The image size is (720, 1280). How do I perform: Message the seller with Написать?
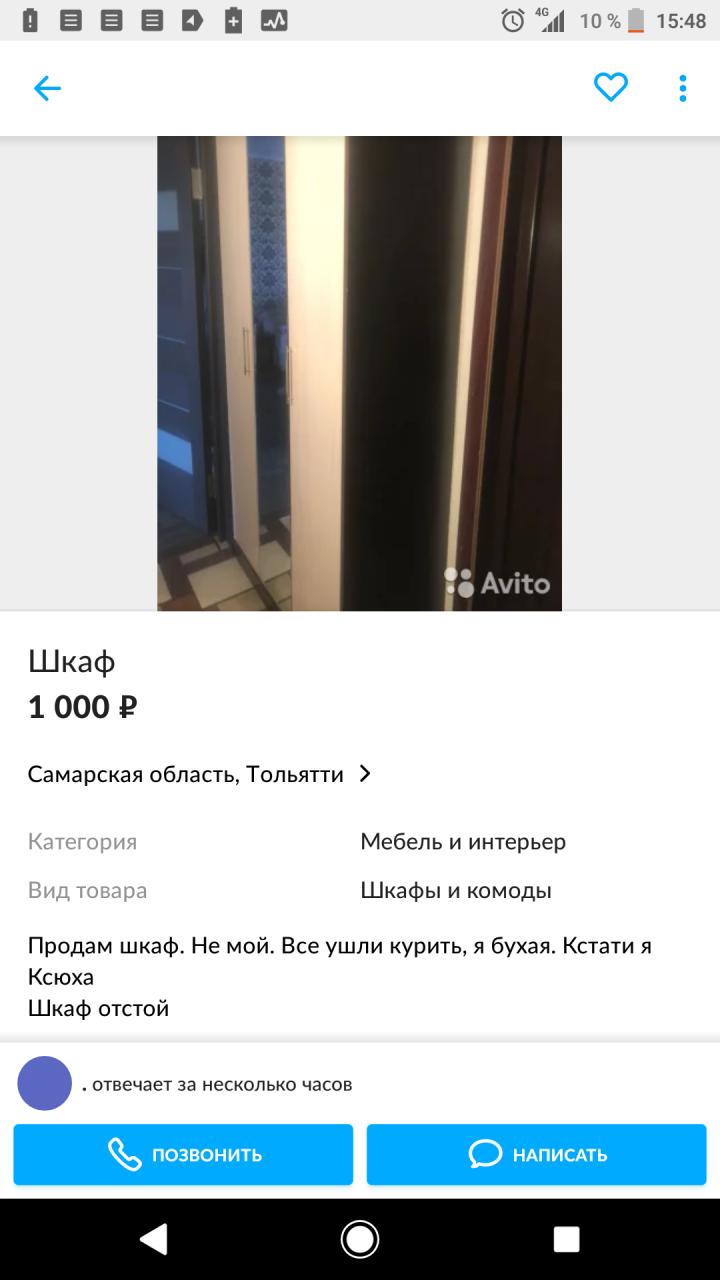[537, 1155]
